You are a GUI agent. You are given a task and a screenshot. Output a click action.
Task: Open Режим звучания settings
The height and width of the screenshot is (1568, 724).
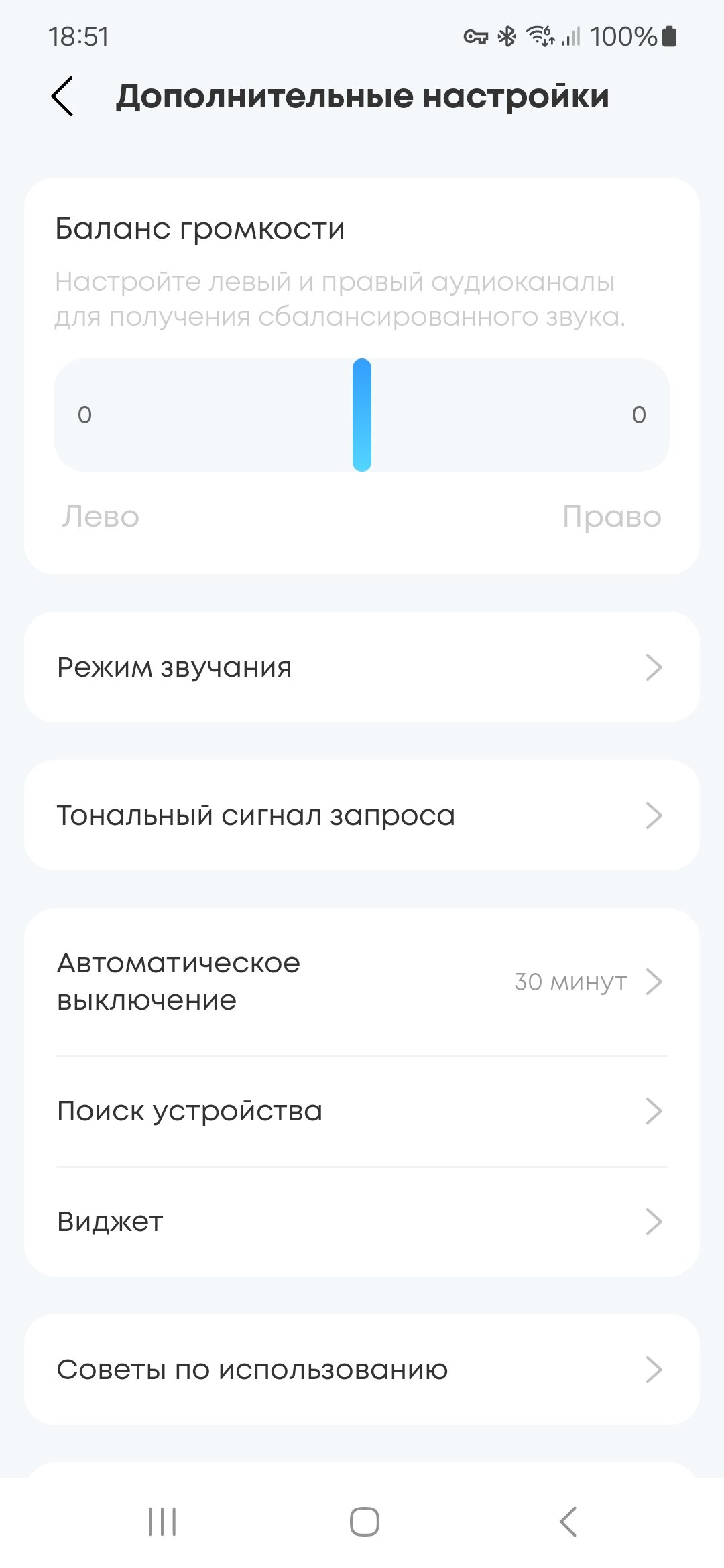362,667
